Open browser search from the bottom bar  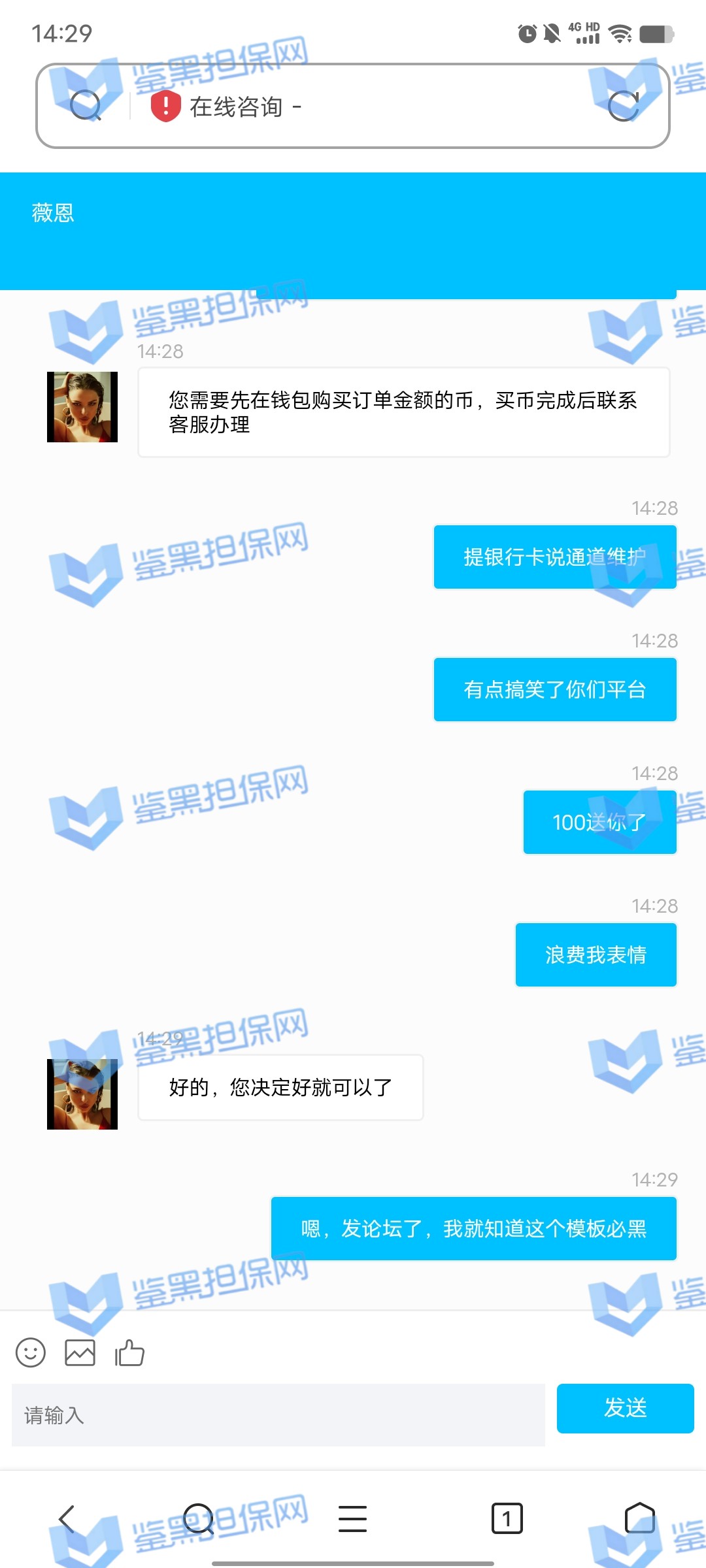[x=198, y=1518]
